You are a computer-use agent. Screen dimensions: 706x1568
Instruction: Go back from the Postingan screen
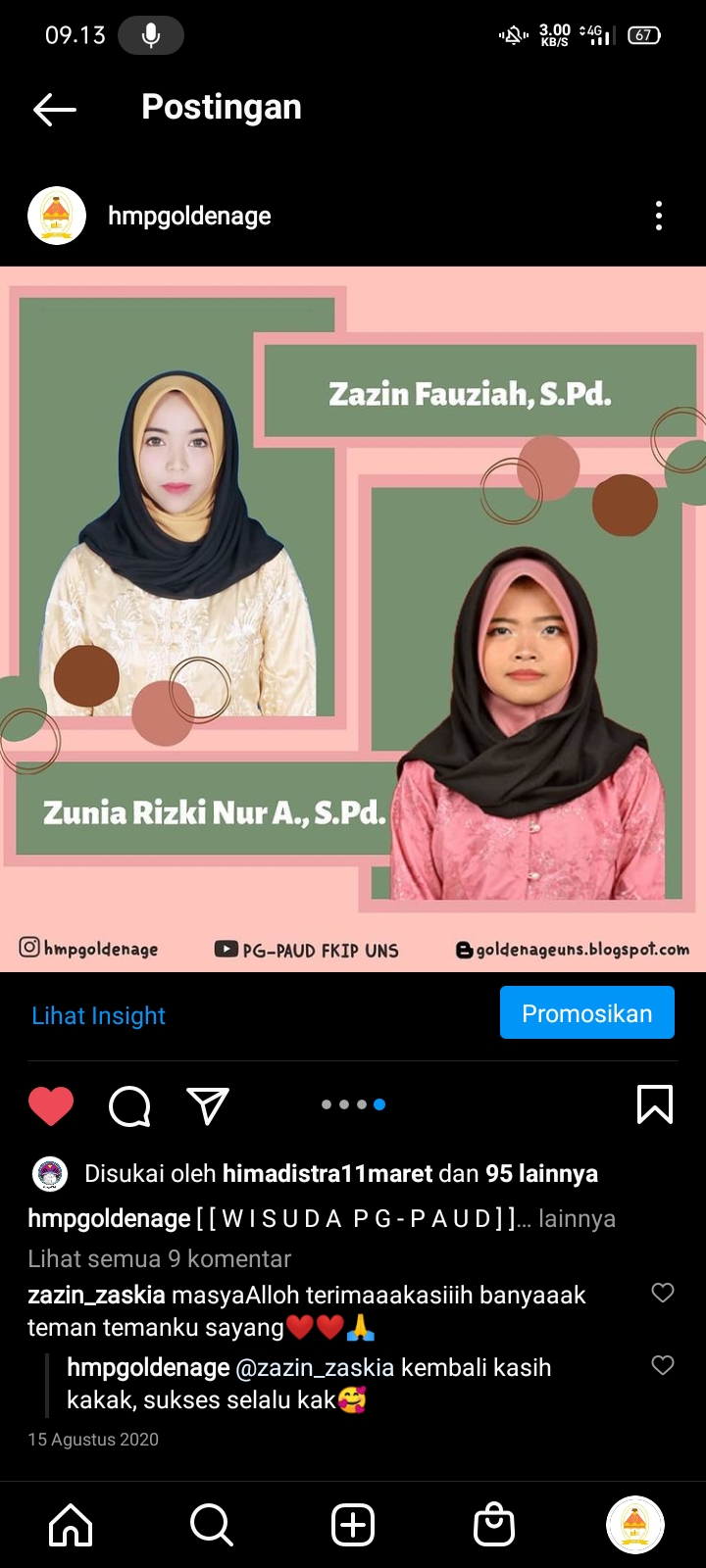point(55,109)
